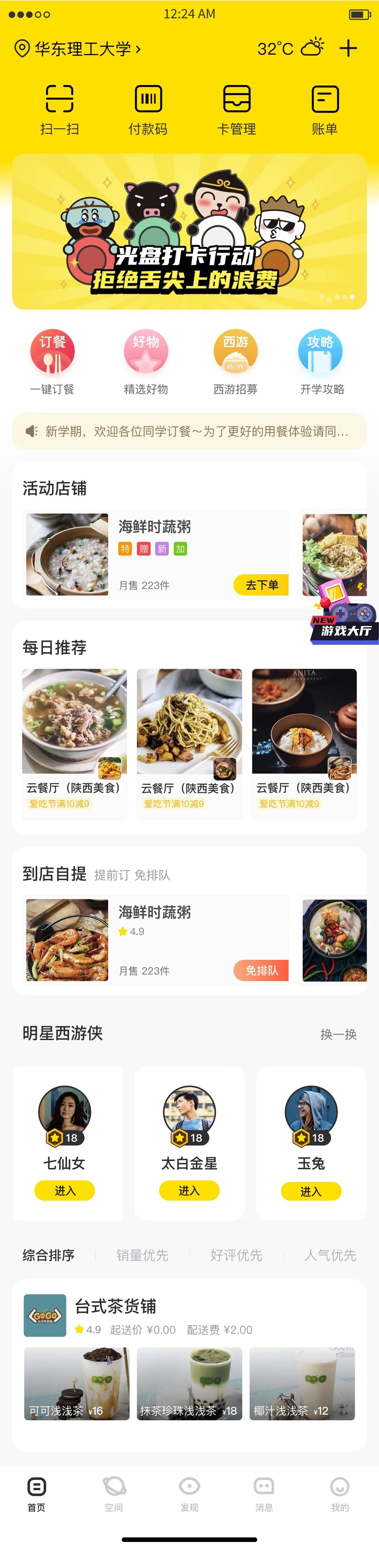Enter 七仙女's page
The image size is (379, 1568).
(65, 1191)
